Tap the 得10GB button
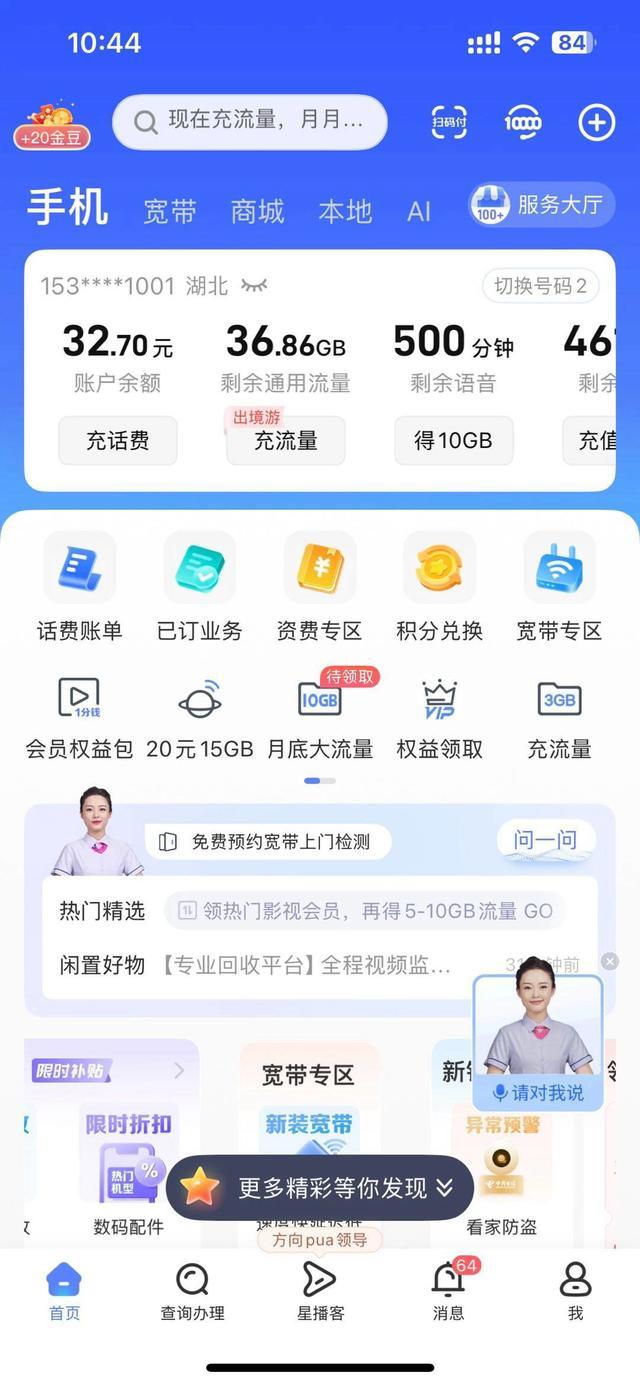The image size is (640, 1385). coord(453,440)
